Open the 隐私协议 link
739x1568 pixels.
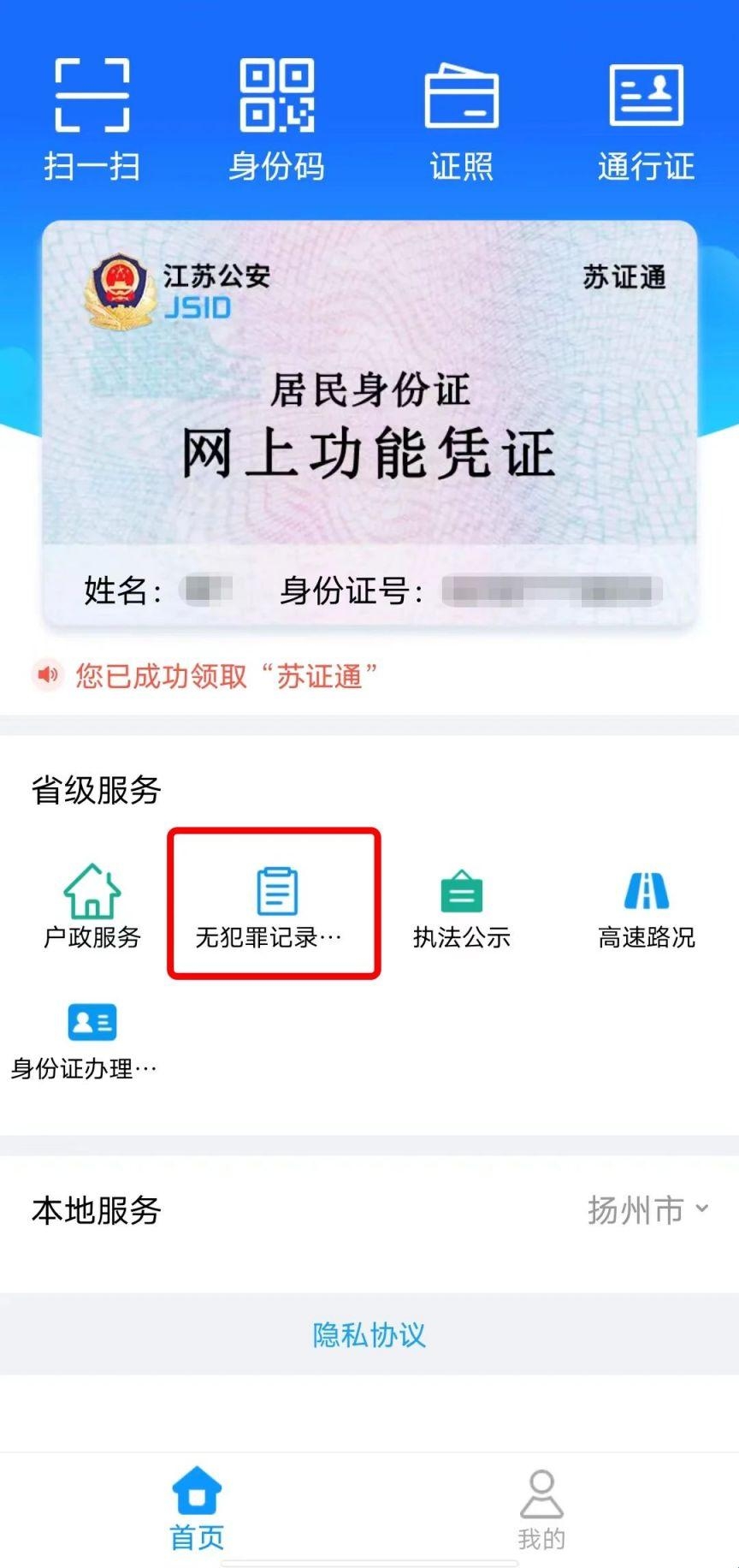(369, 1334)
